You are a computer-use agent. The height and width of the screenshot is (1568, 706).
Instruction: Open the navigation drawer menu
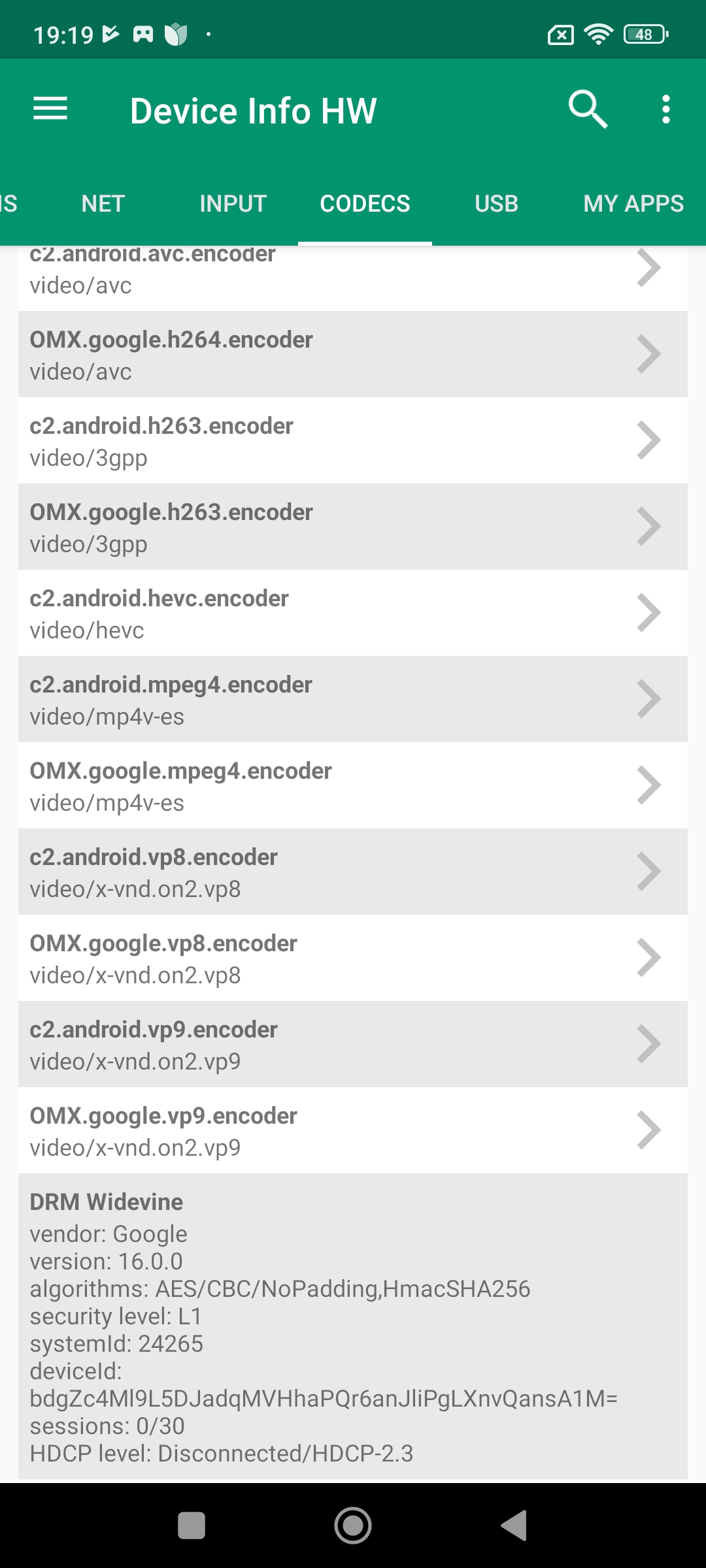(50, 109)
